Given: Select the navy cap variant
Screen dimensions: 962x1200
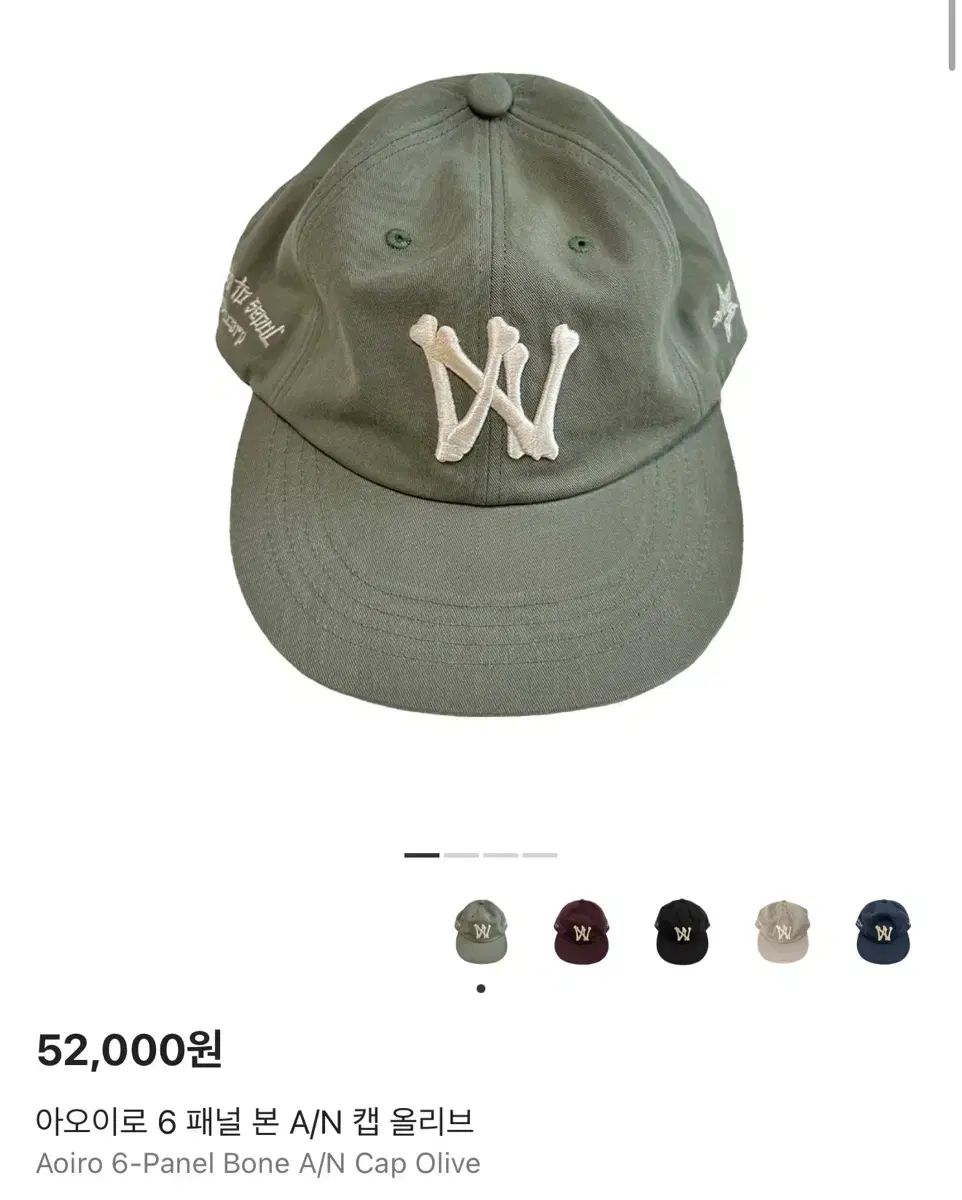Looking at the screenshot, I should (x=883, y=932).
